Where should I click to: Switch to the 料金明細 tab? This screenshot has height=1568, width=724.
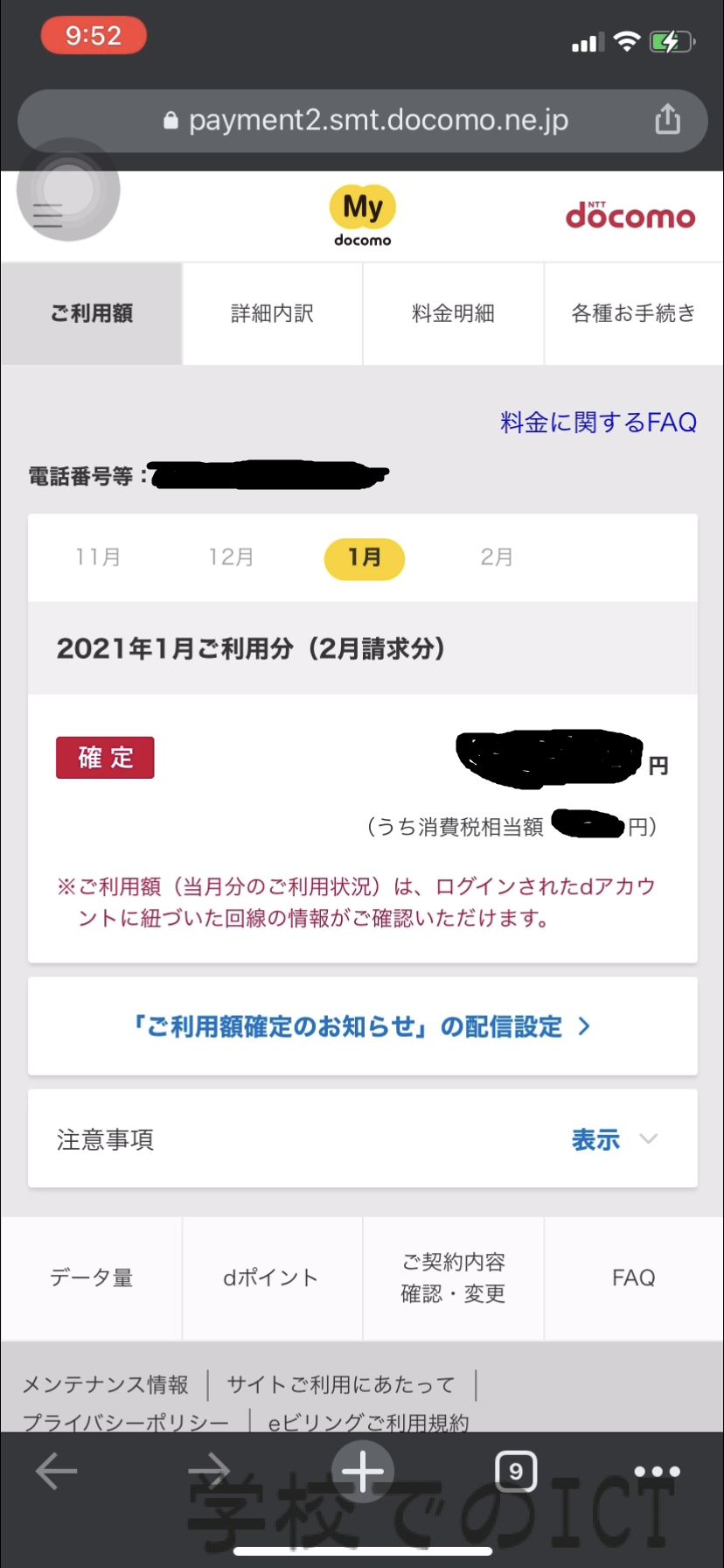coord(453,313)
